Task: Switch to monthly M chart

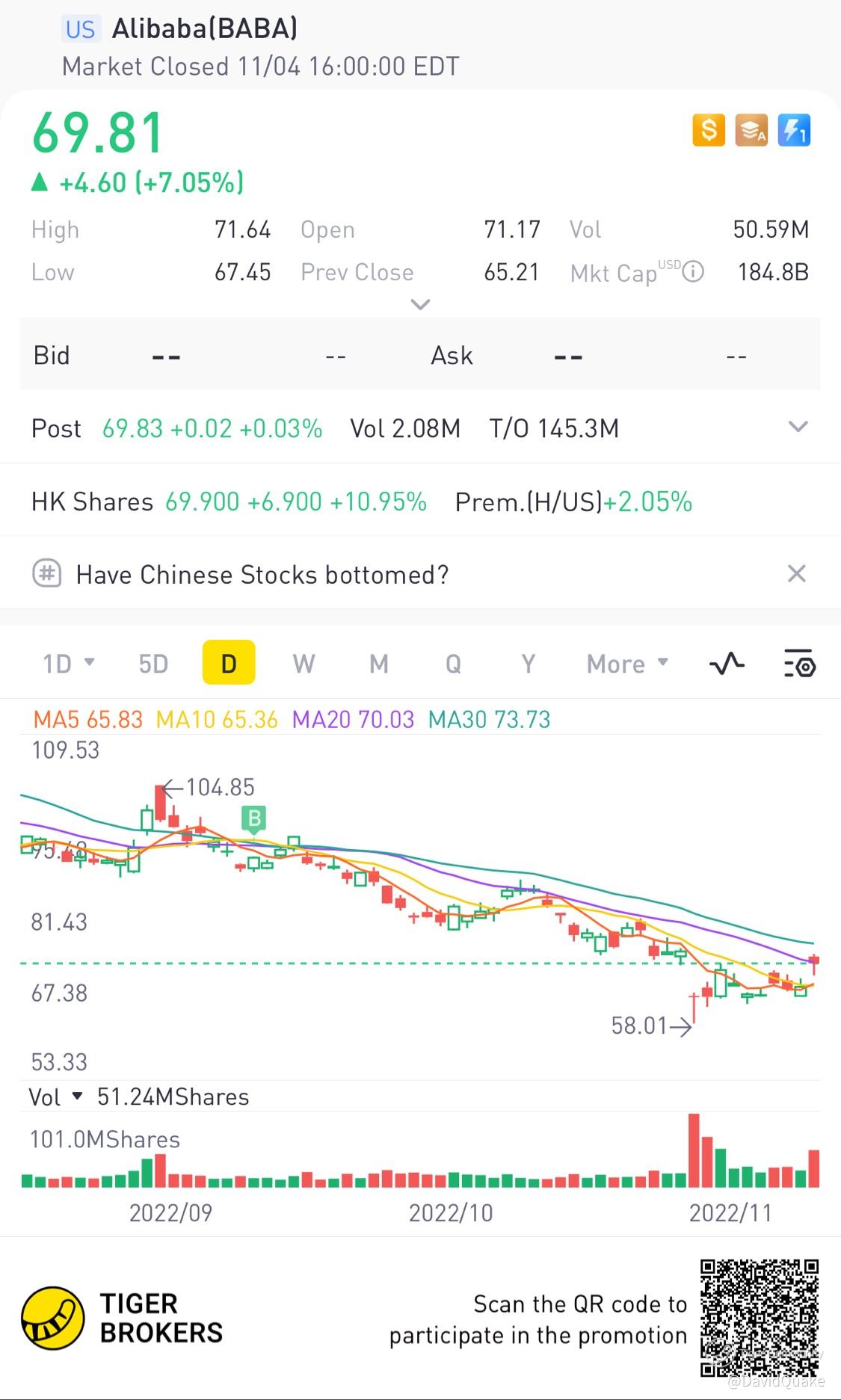Action: click(x=379, y=664)
